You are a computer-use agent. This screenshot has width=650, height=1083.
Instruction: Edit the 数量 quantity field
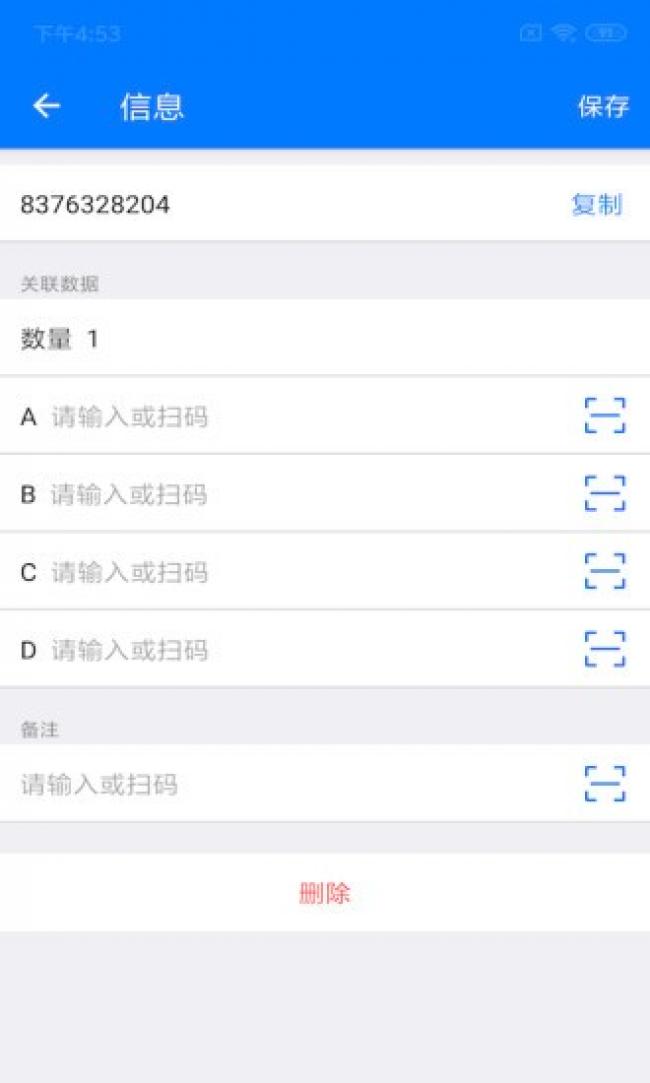pyautogui.click(x=325, y=338)
